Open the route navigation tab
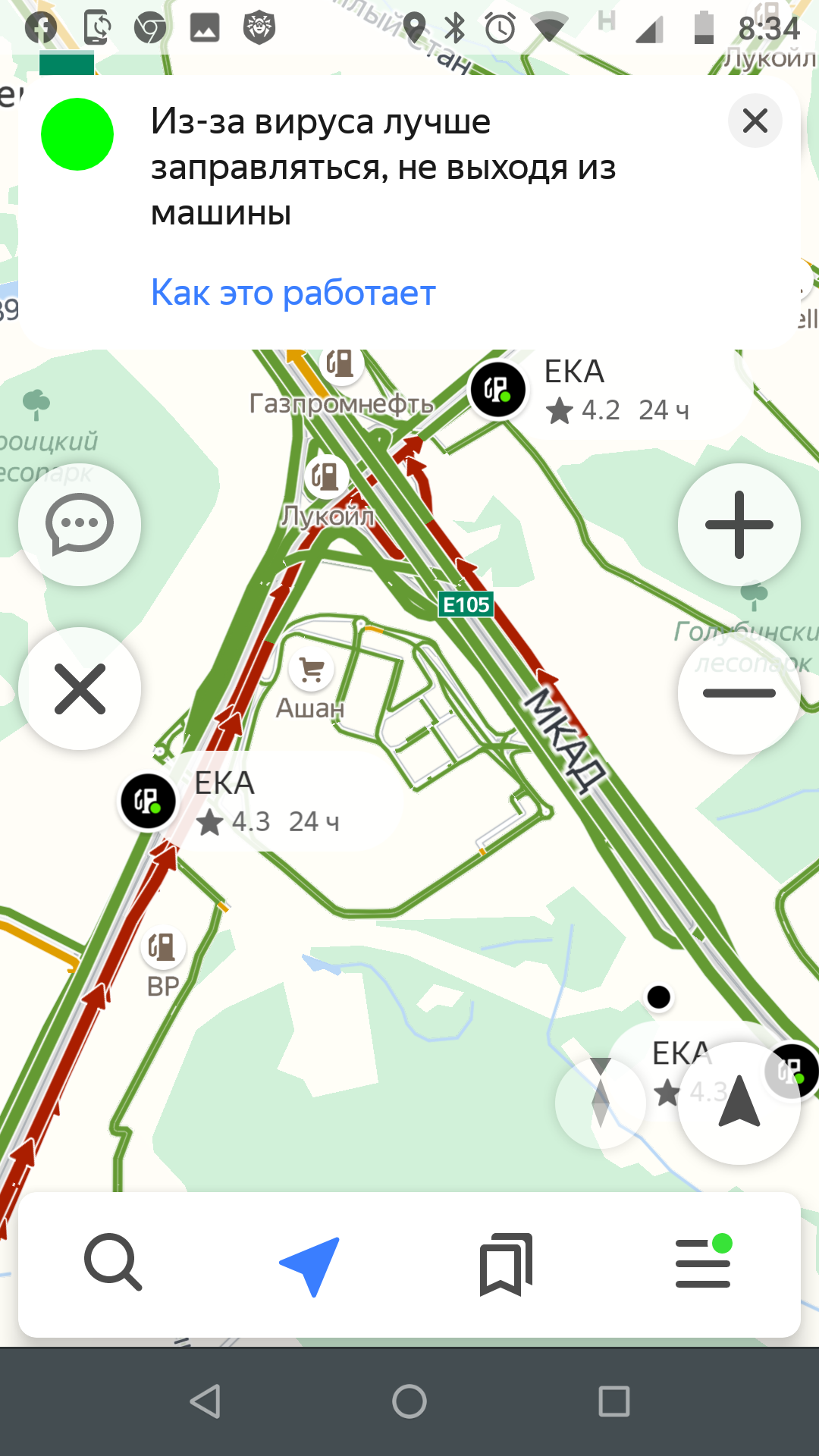The height and width of the screenshot is (1456, 819). tap(310, 1264)
